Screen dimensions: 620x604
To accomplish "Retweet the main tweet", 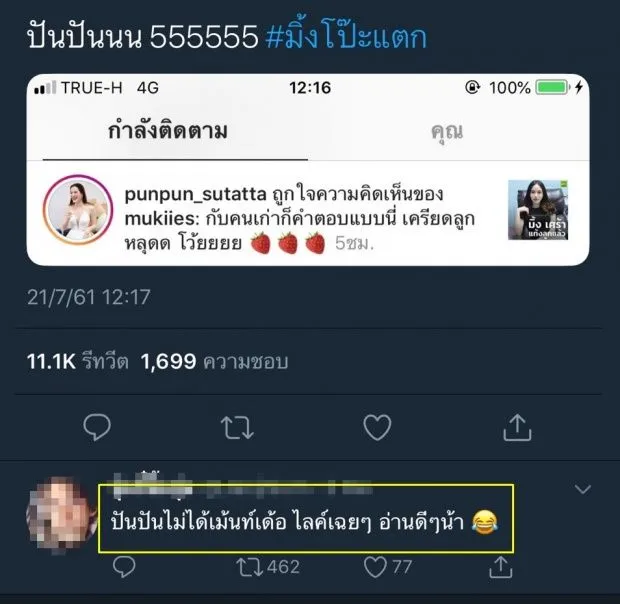I will [237, 428].
